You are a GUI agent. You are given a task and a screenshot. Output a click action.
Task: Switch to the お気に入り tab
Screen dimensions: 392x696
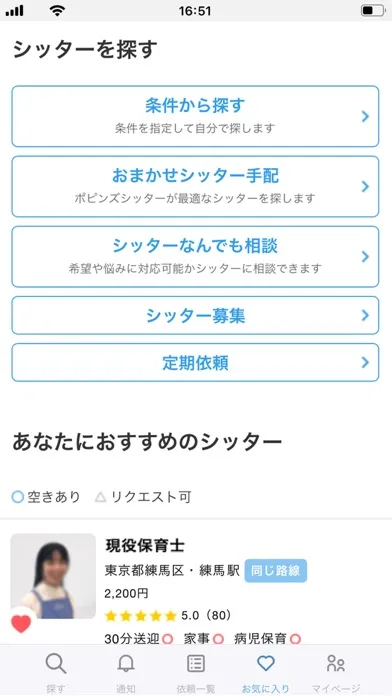(265, 671)
